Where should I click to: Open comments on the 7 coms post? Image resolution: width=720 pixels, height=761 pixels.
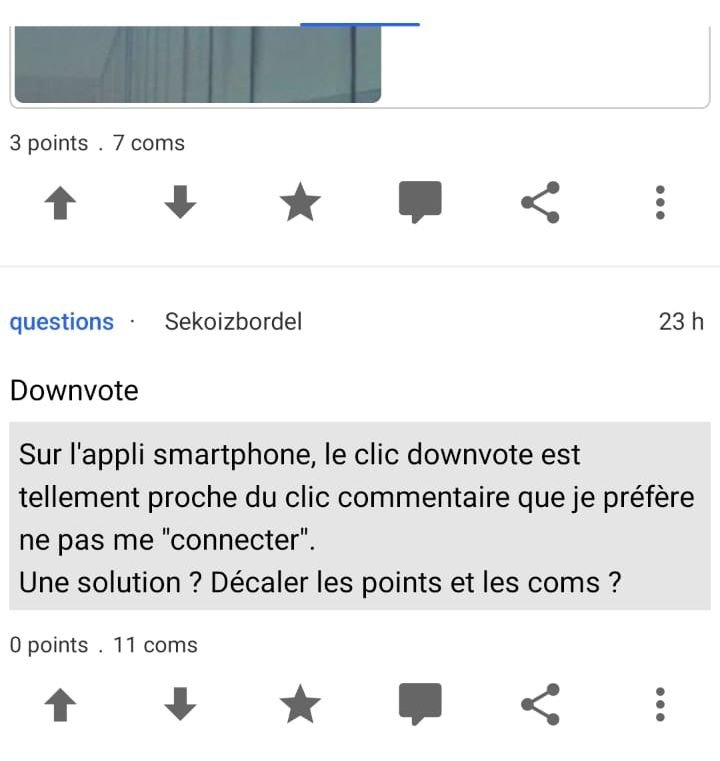[420, 203]
